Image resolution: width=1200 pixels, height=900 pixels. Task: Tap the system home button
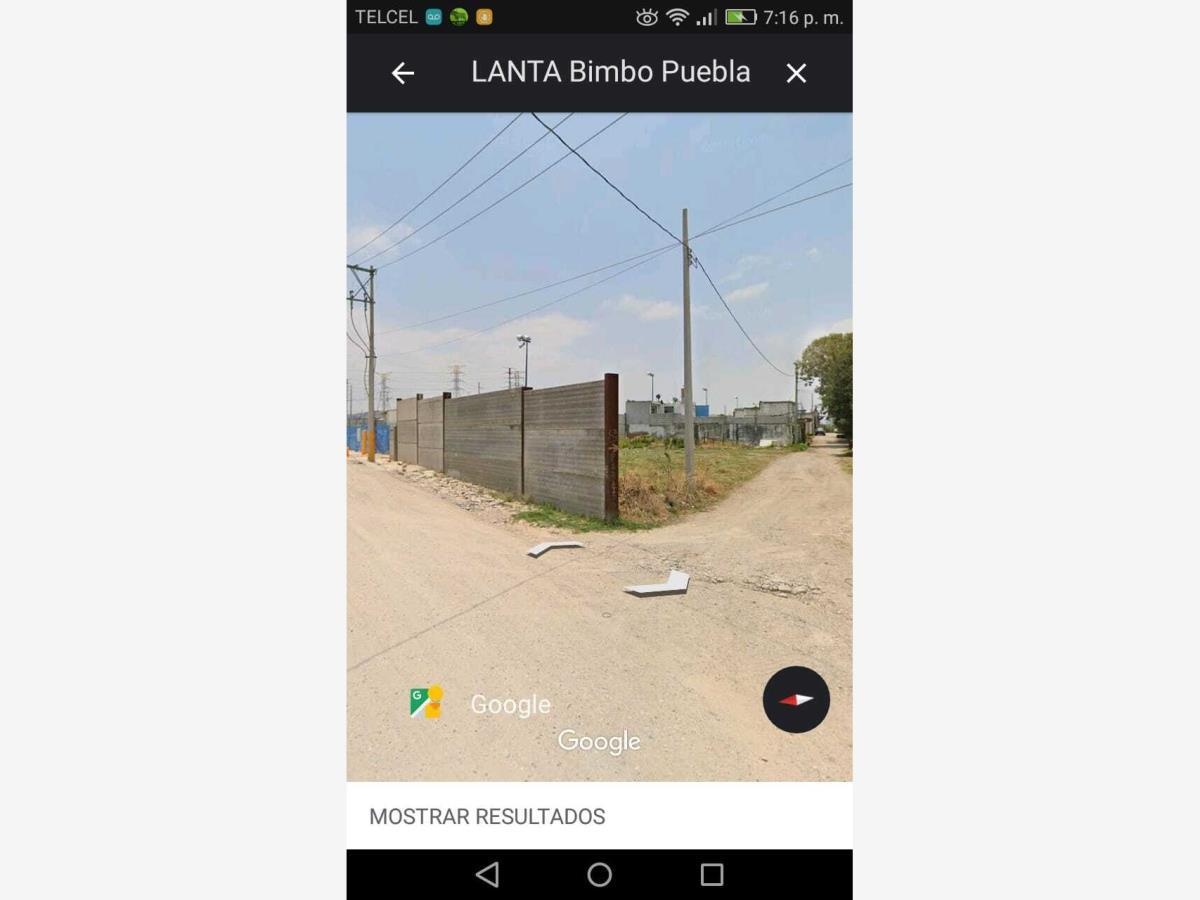[x=599, y=875]
